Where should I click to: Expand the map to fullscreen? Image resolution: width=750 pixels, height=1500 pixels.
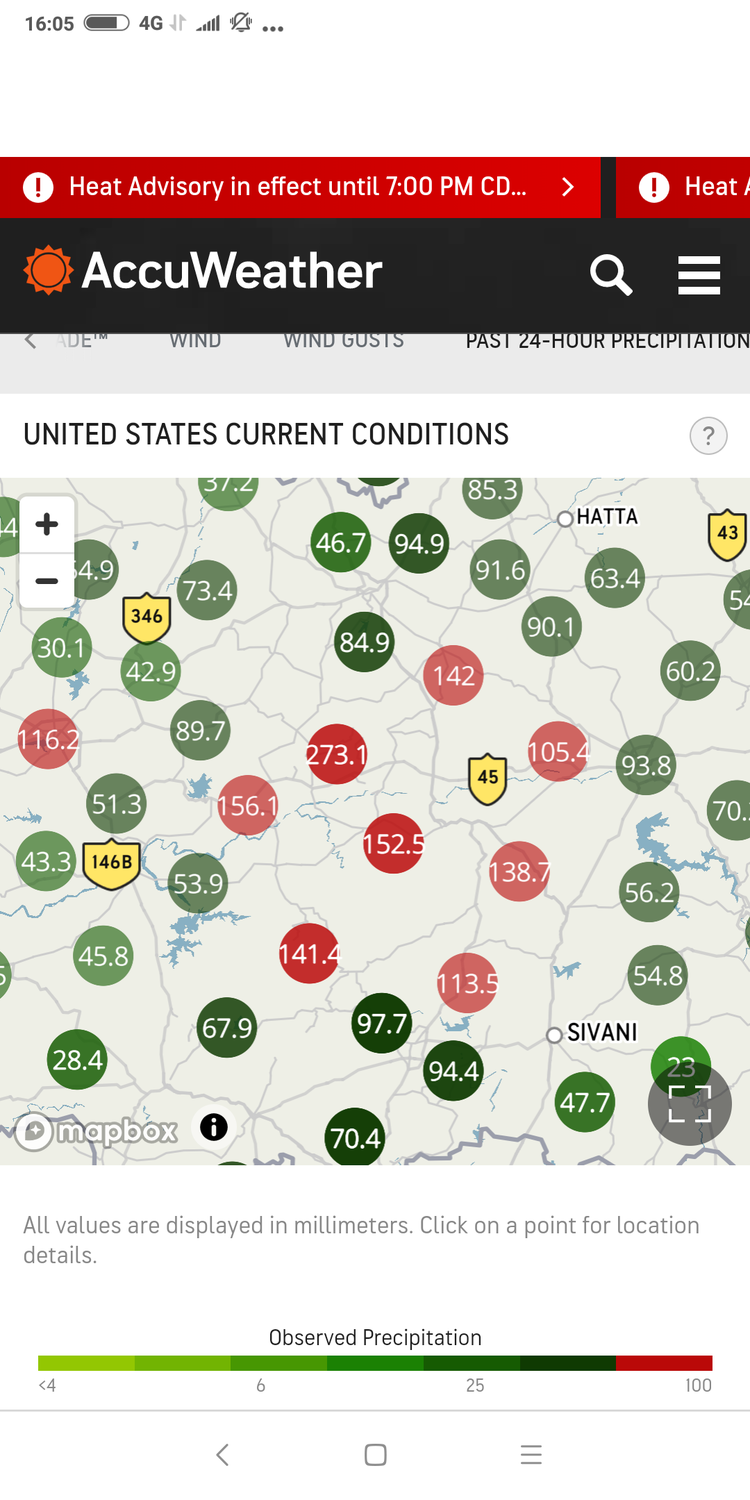click(x=689, y=1104)
